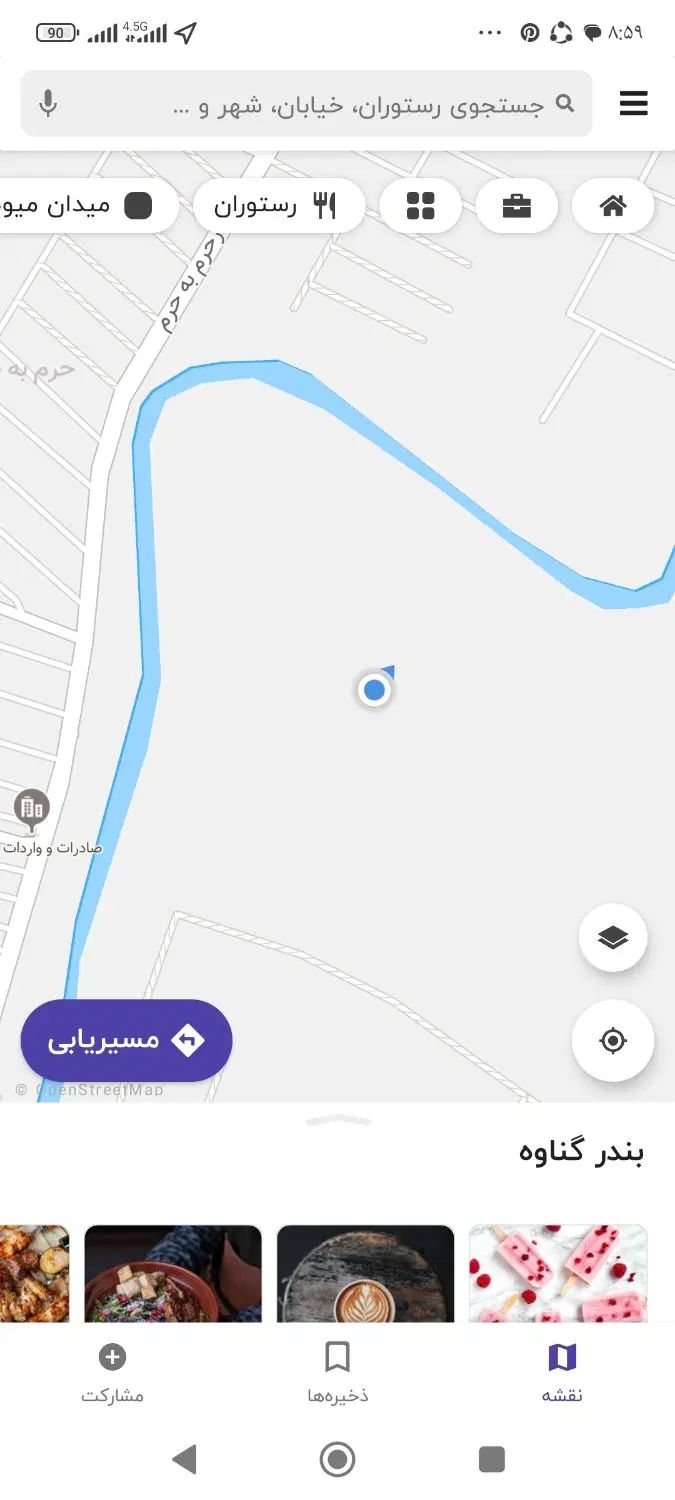The height and width of the screenshot is (1500, 675).
Task: Center map on my location
Action: click(612, 1041)
